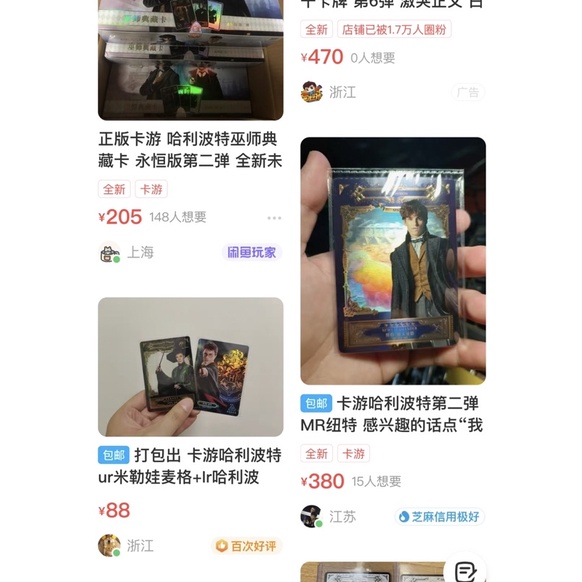Screen dimensions: 582x582
Task: View the 江苏 seller's avatar profile
Action: click(311, 516)
